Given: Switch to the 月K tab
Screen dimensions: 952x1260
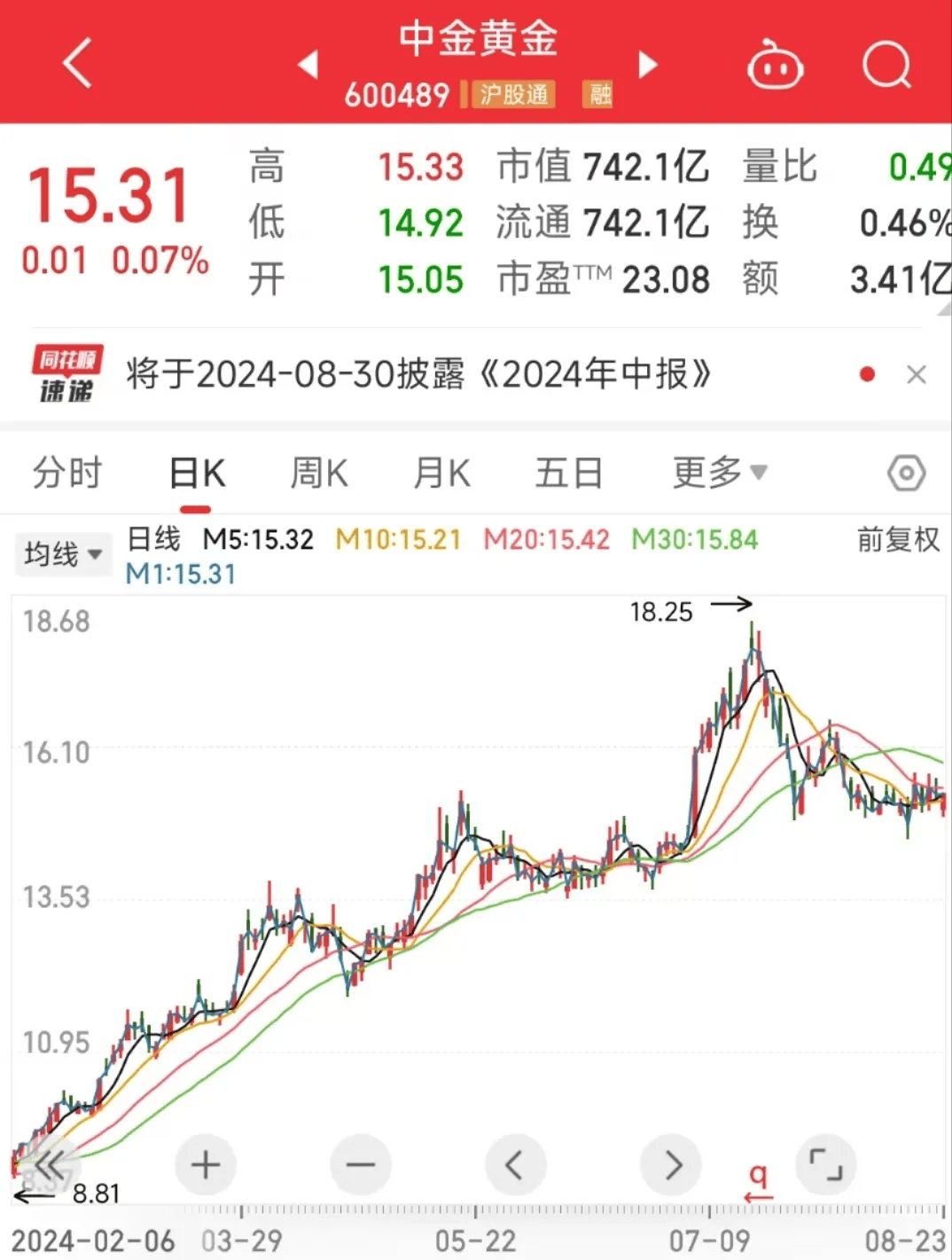Looking at the screenshot, I should point(442,473).
